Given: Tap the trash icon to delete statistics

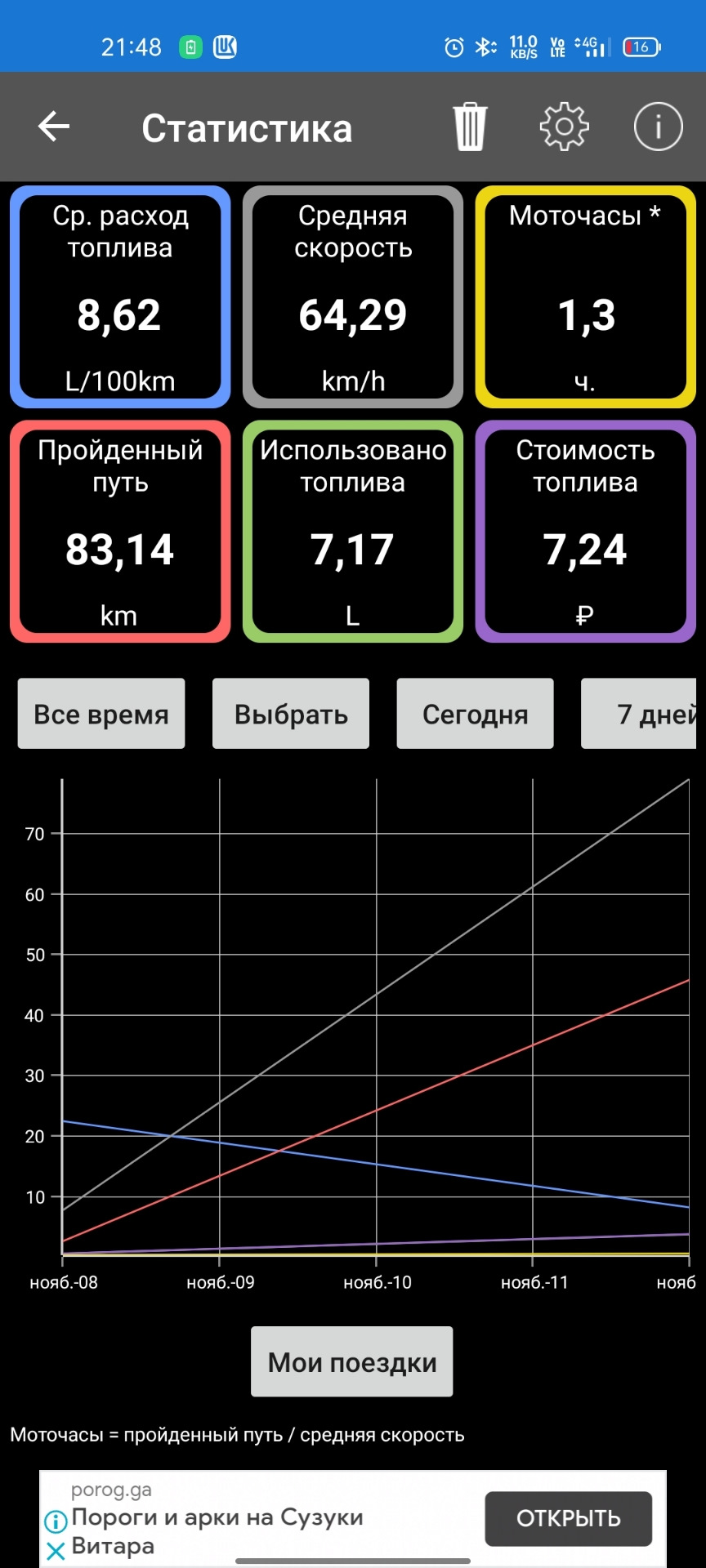Looking at the screenshot, I should tap(470, 127).
